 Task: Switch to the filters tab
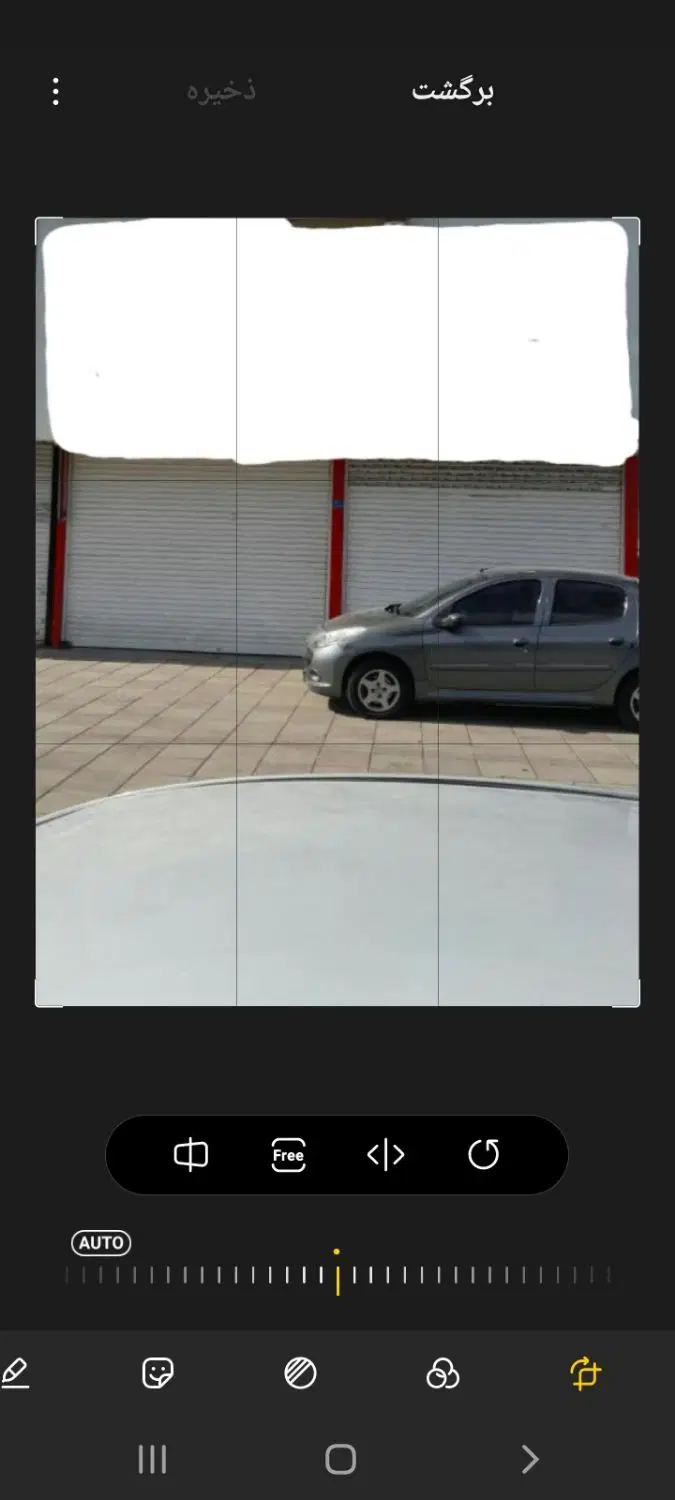point(442,1373)
